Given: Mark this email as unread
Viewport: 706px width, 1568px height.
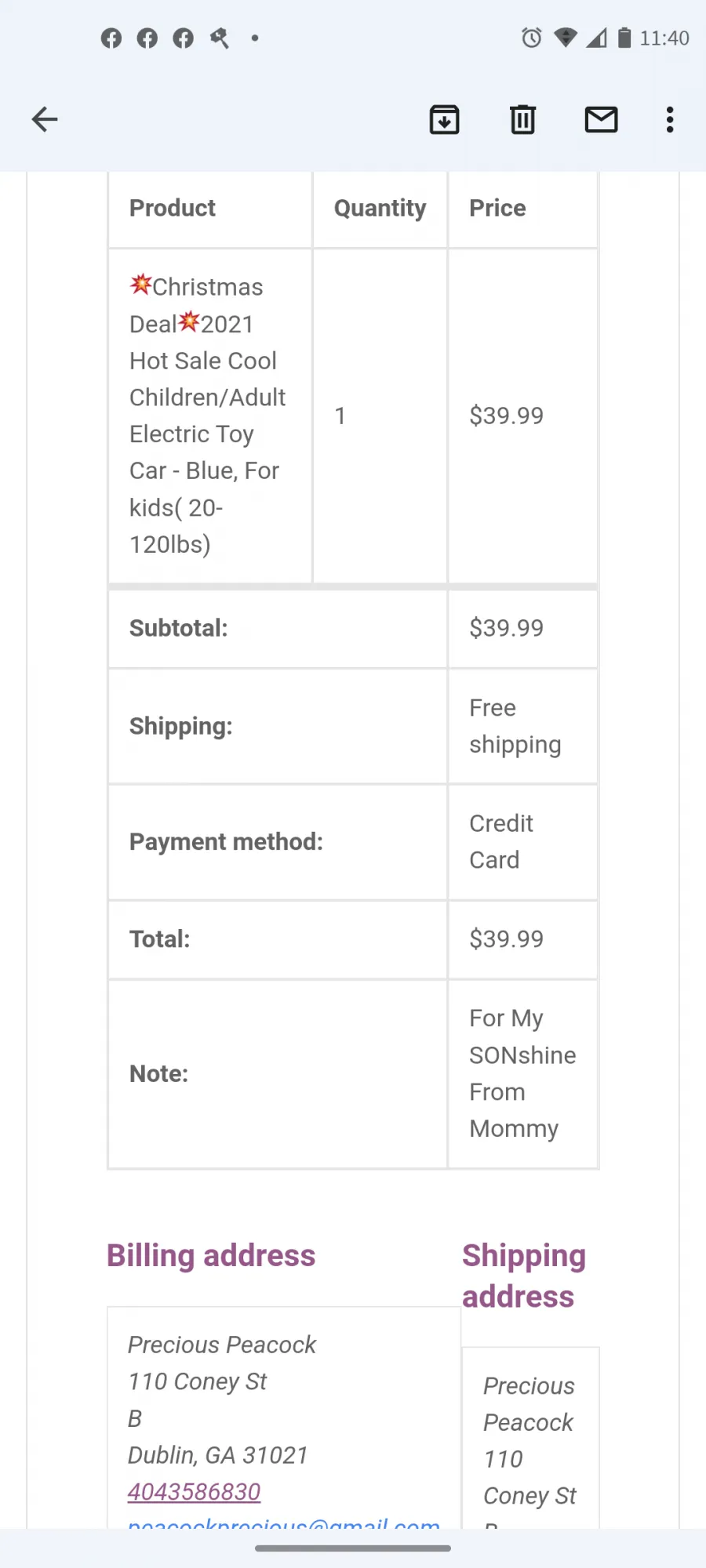Looking at the screenshot, I should point(601,119).
